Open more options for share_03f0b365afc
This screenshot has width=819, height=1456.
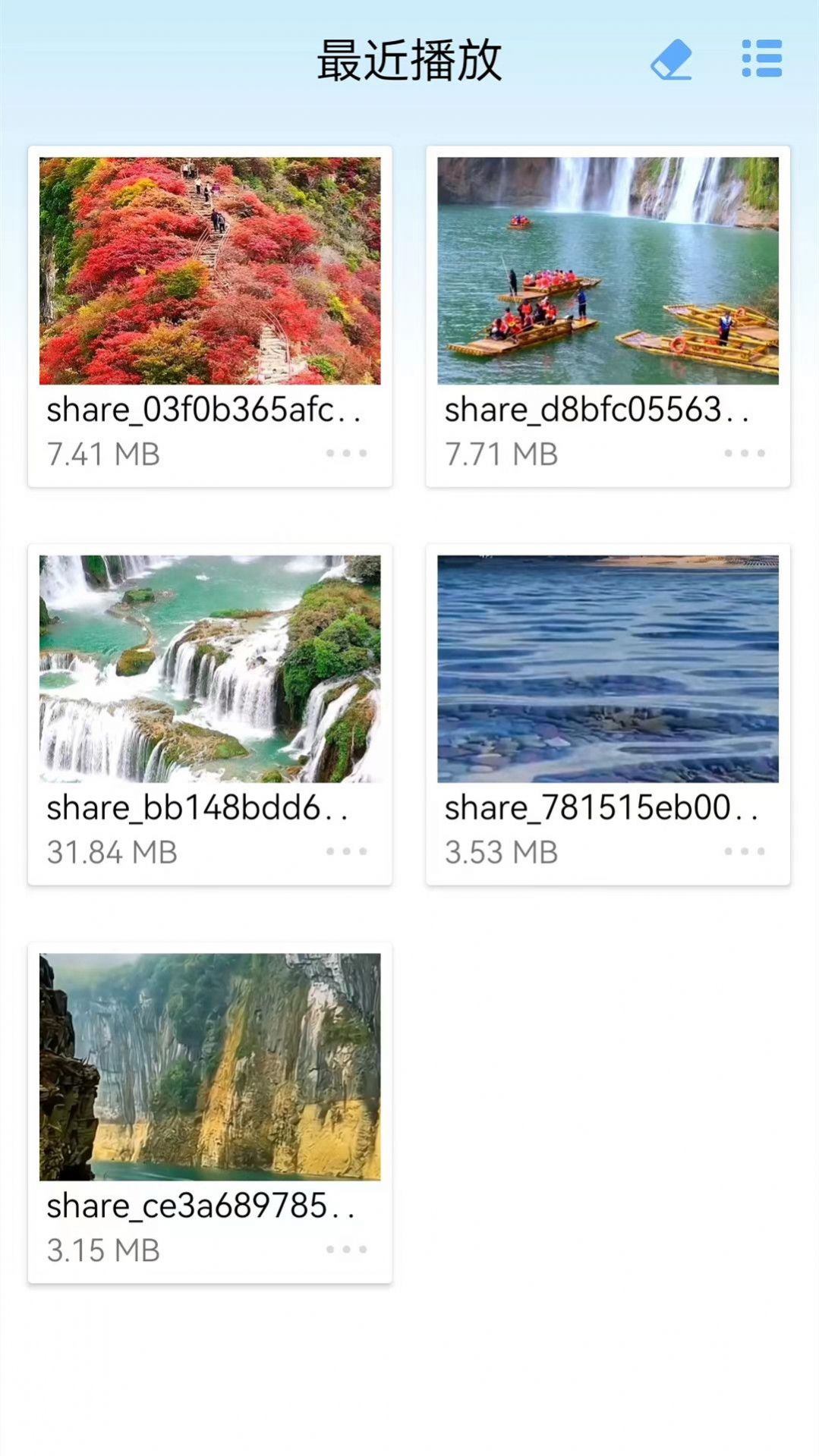tap(347, 453)
